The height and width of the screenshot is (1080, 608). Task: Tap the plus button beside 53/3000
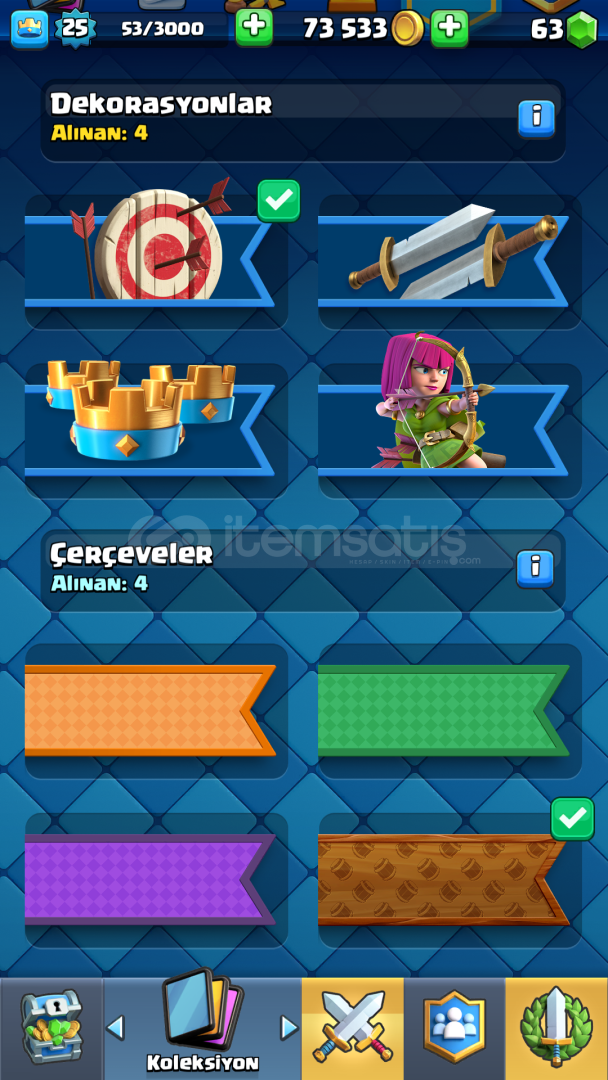tap(254, 28)
